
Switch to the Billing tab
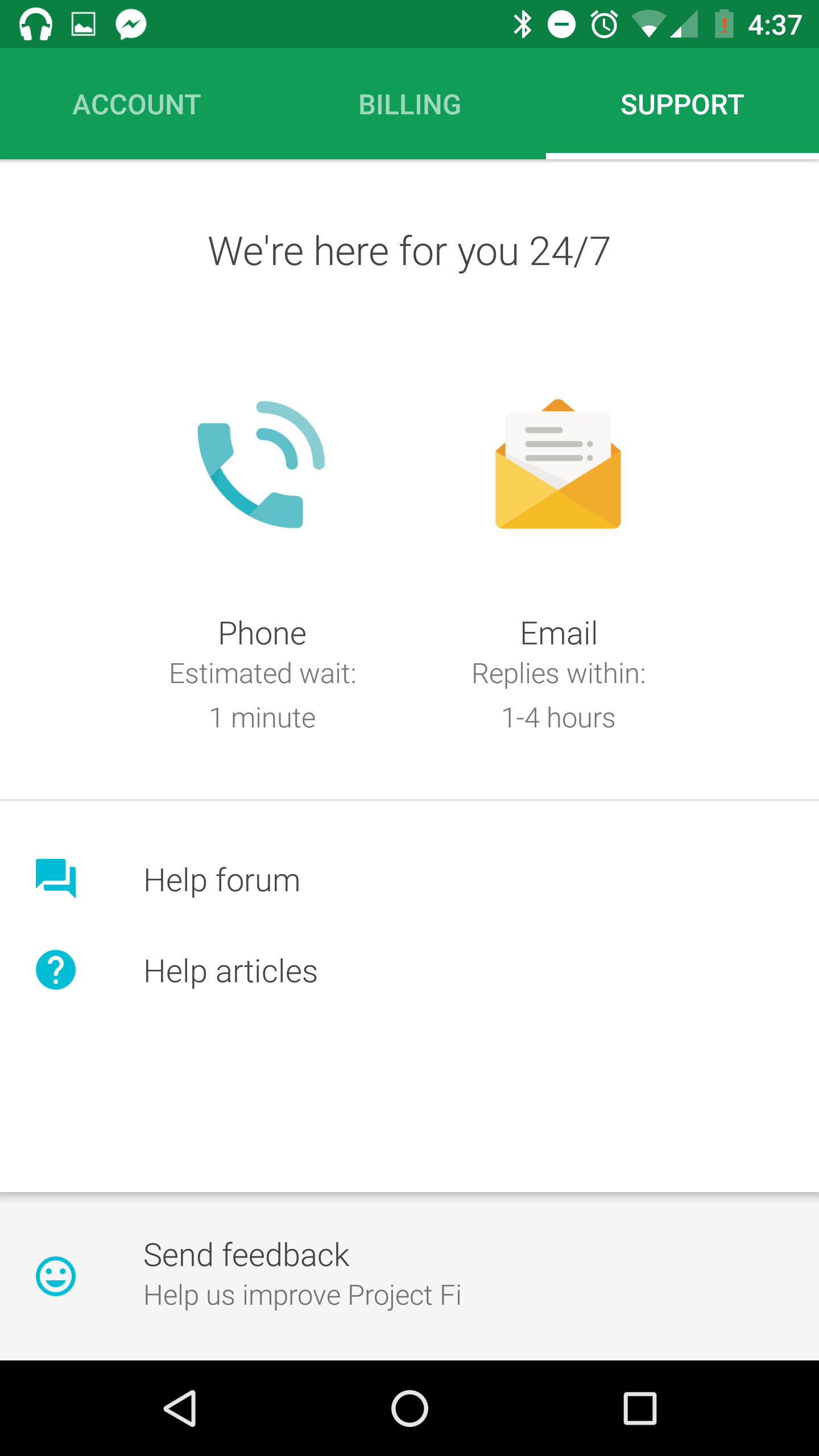[409, 105]
